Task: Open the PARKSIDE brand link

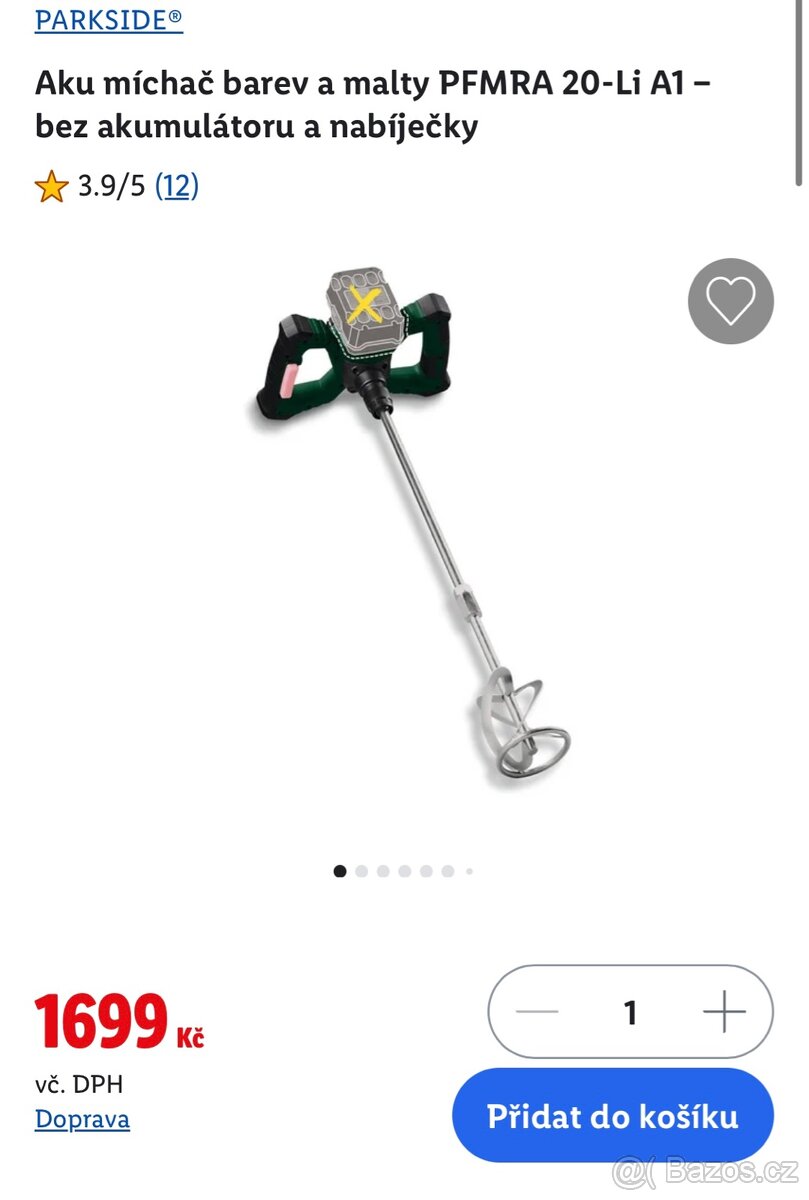Action: [x=108, y=20]
